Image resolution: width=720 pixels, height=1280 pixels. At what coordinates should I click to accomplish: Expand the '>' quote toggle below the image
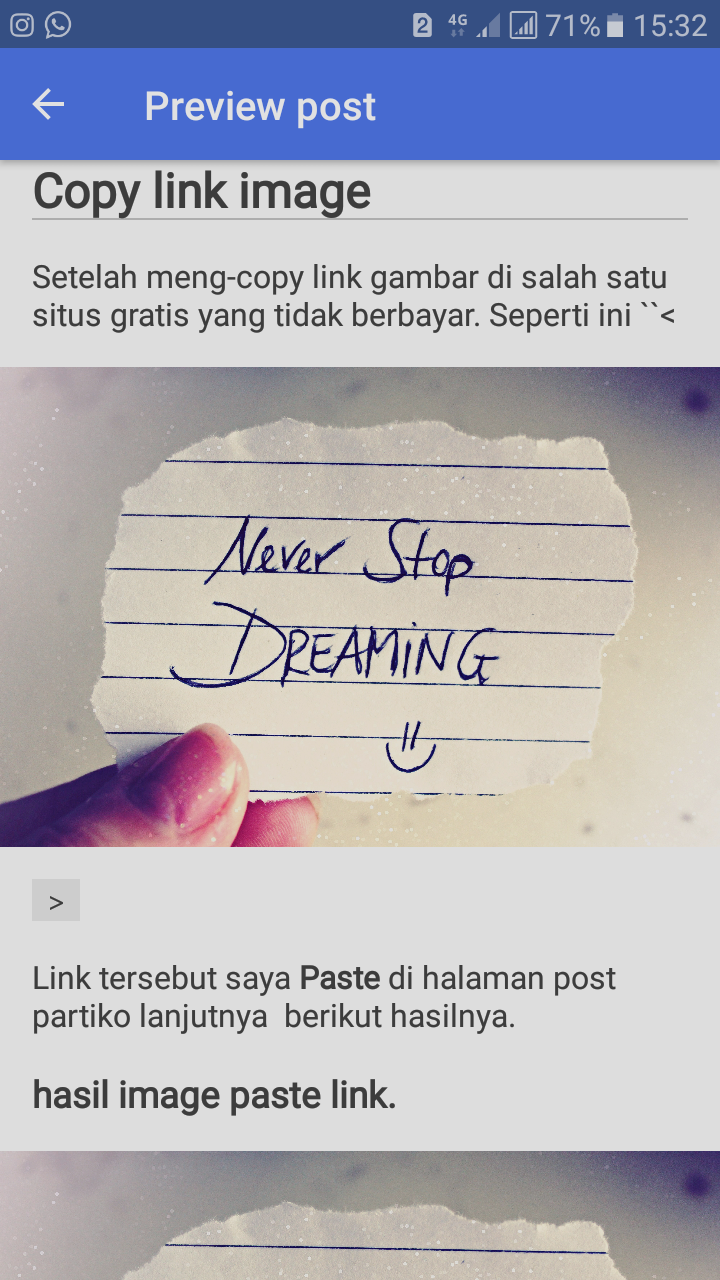tap(55, 899)
